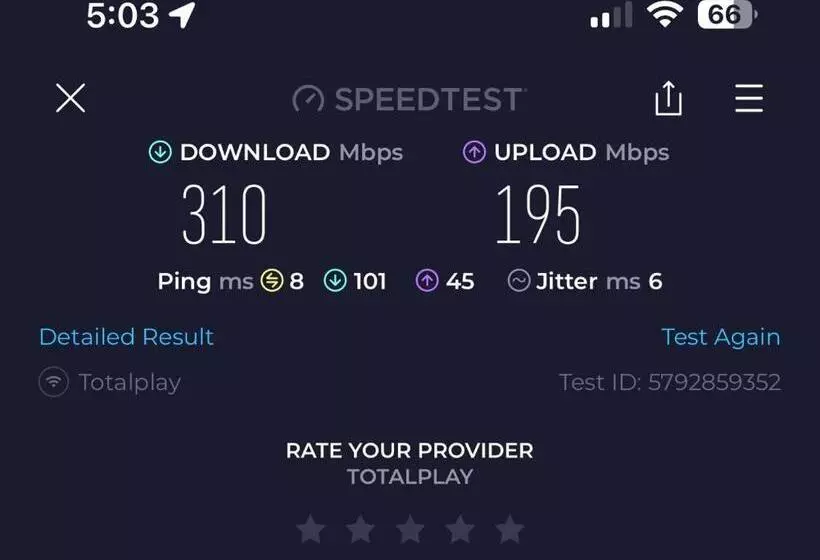Give Totalplay a five-star rating
This screenshot has width=820, height=560.
(509, 529)
